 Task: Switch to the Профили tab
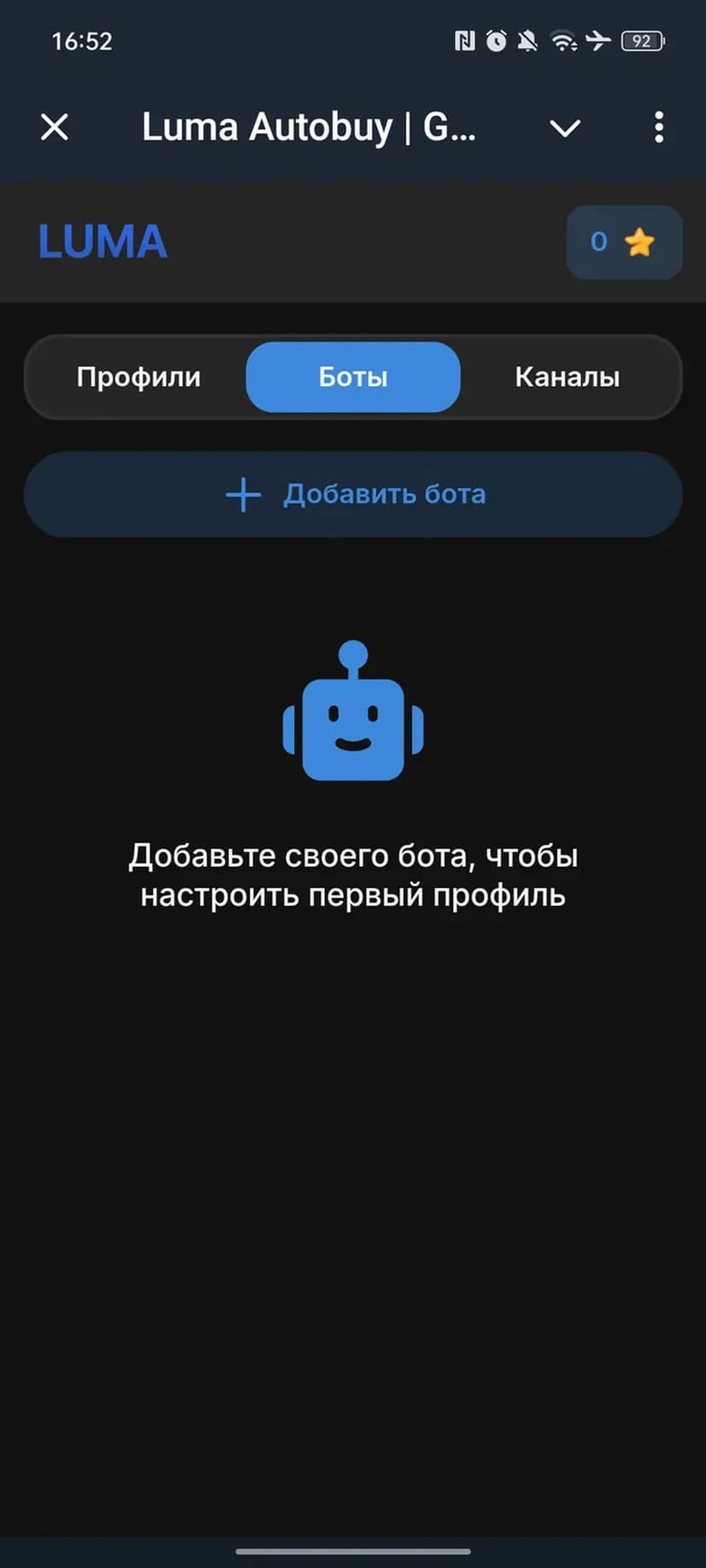click(x=139, y=377)
